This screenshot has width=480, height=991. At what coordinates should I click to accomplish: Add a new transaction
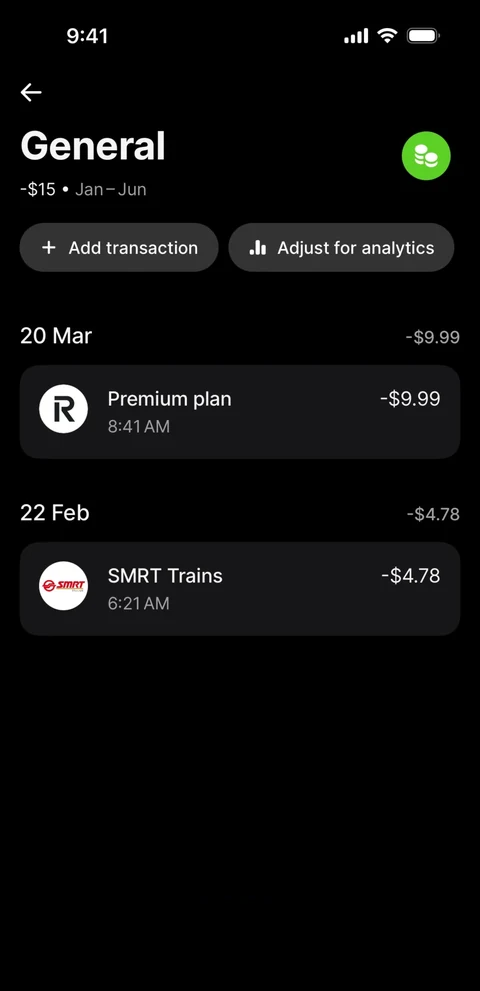tap(119, 248)
